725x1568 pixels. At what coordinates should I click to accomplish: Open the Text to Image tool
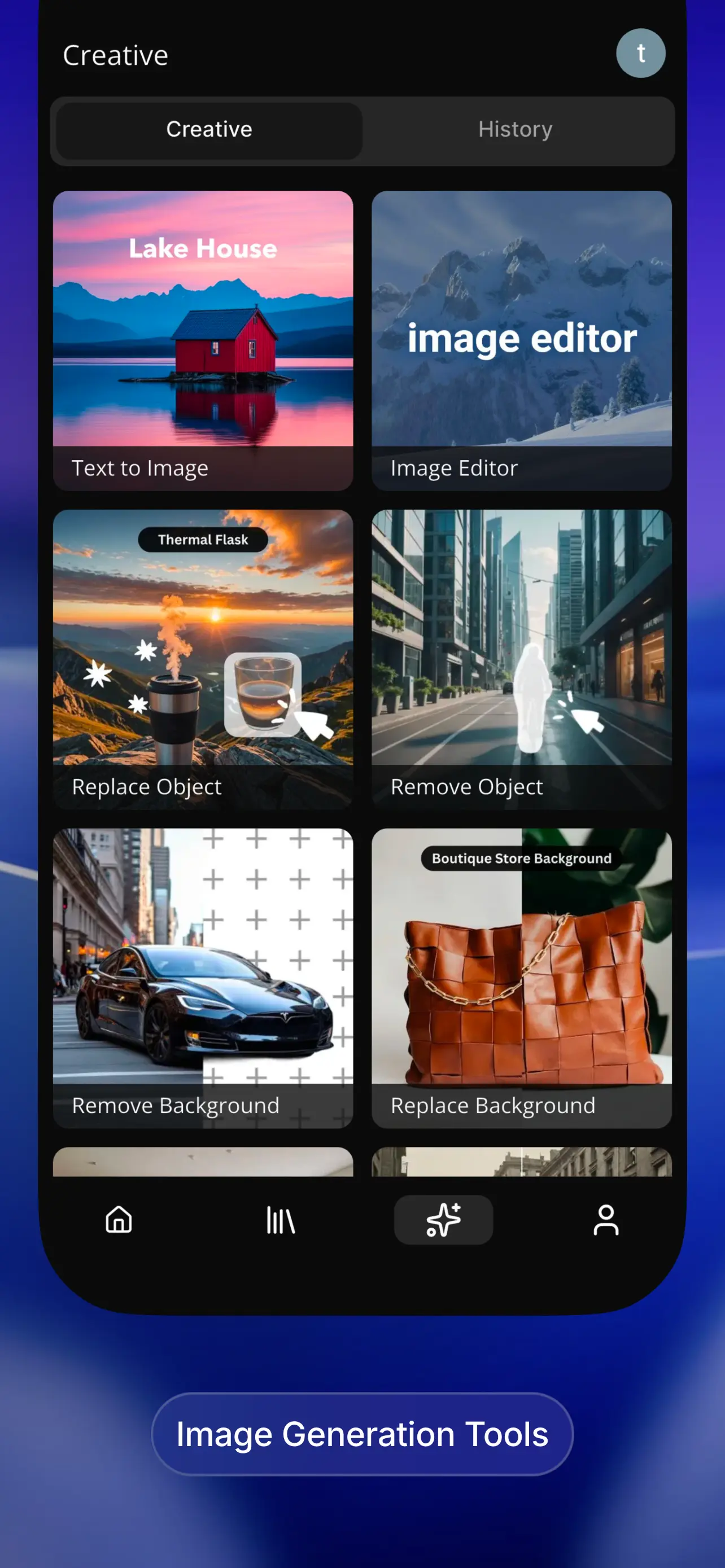click(203, 339)
